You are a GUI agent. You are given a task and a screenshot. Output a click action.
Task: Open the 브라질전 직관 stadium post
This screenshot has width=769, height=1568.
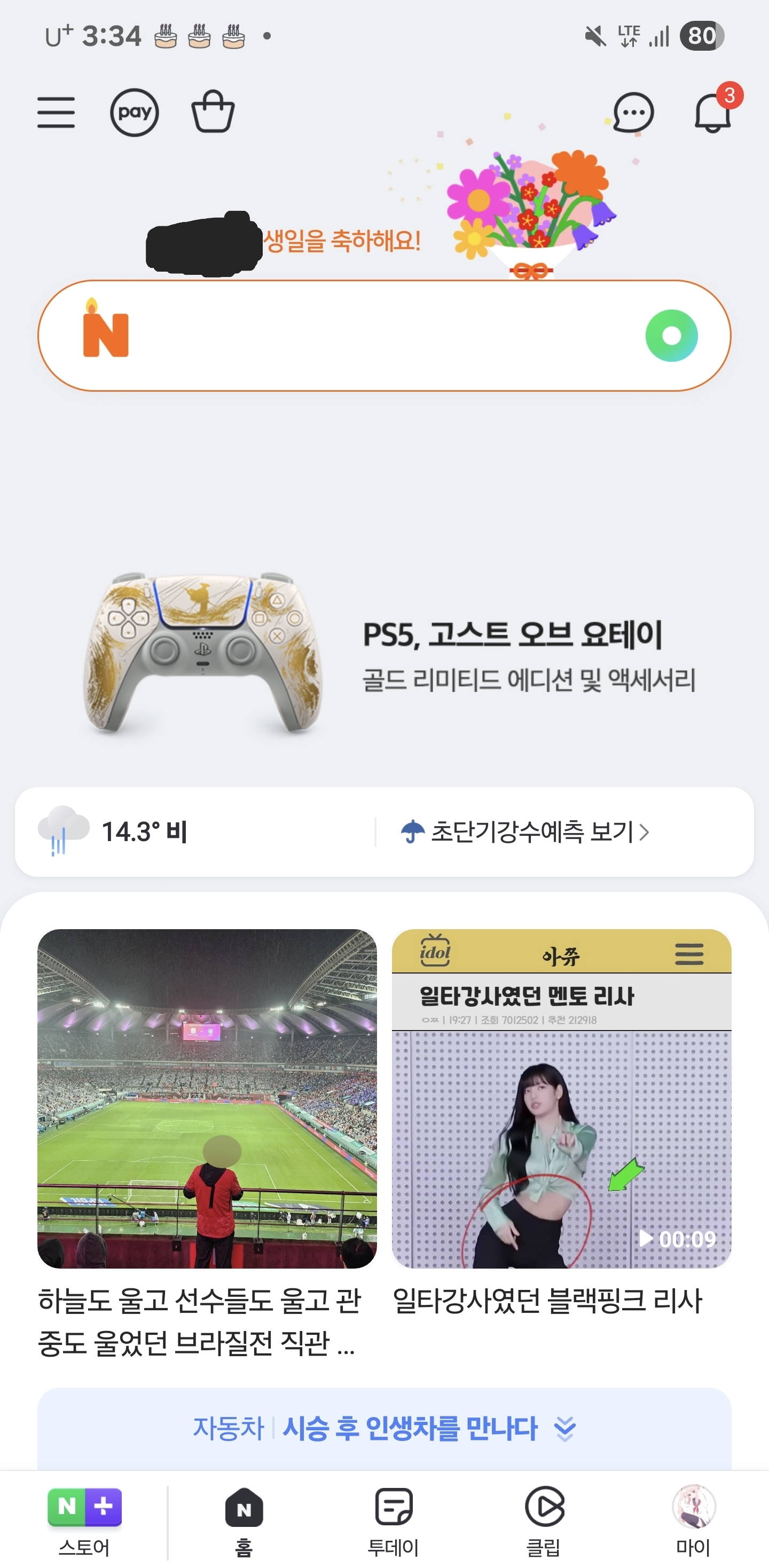click(x=207, y=1099)
